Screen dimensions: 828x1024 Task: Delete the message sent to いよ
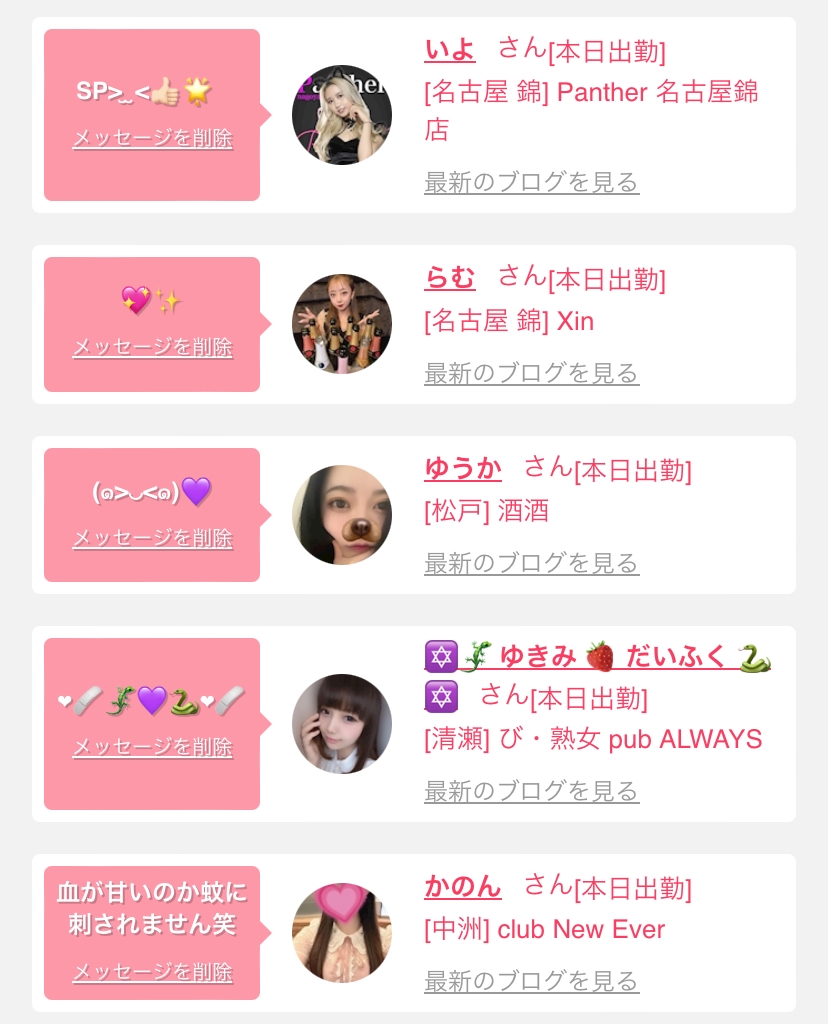pyautogui.click(x=153, y=138)
